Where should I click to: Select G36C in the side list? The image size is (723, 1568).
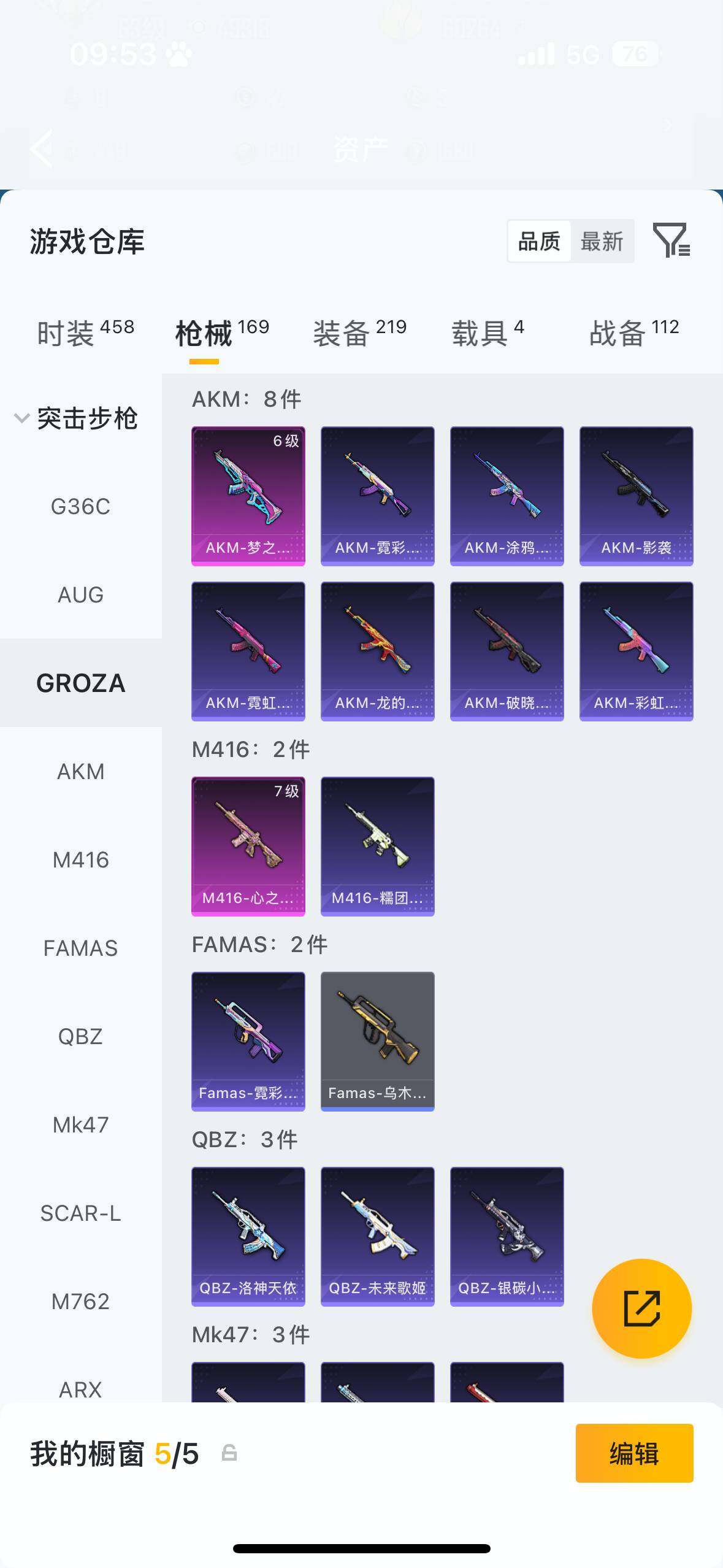click(80, 507)
